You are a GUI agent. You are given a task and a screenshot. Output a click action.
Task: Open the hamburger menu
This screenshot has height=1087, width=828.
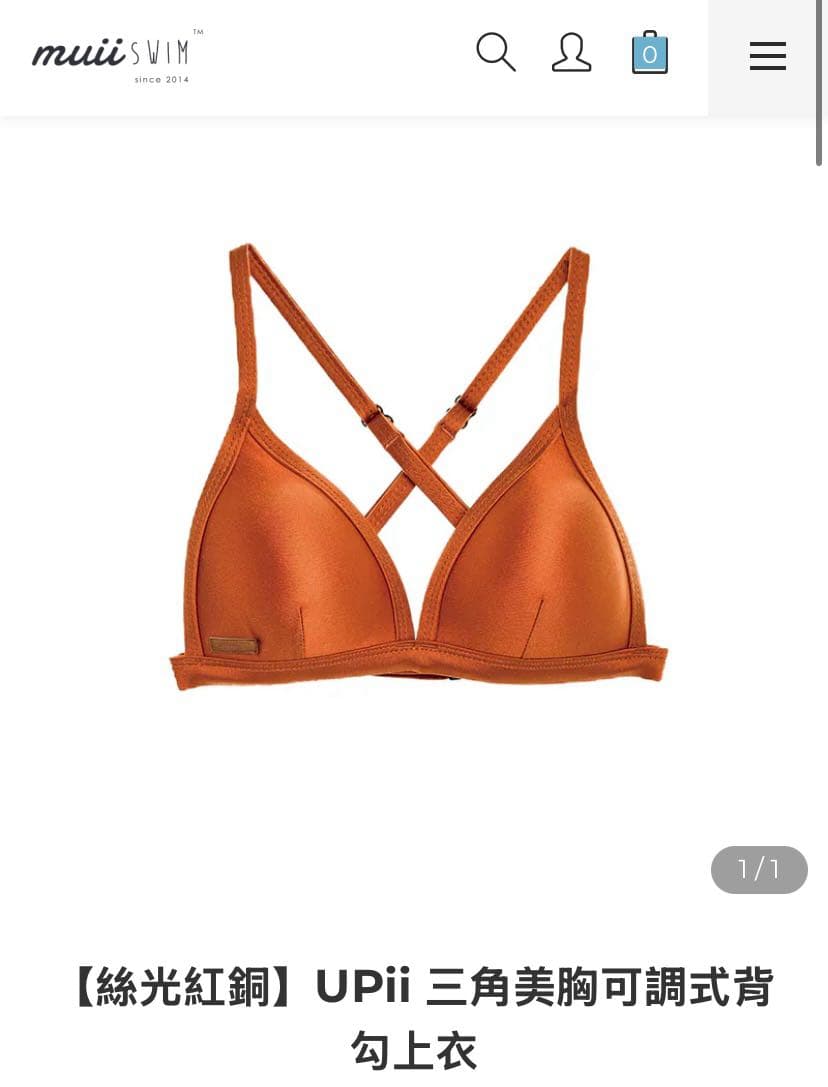point(767,56)
